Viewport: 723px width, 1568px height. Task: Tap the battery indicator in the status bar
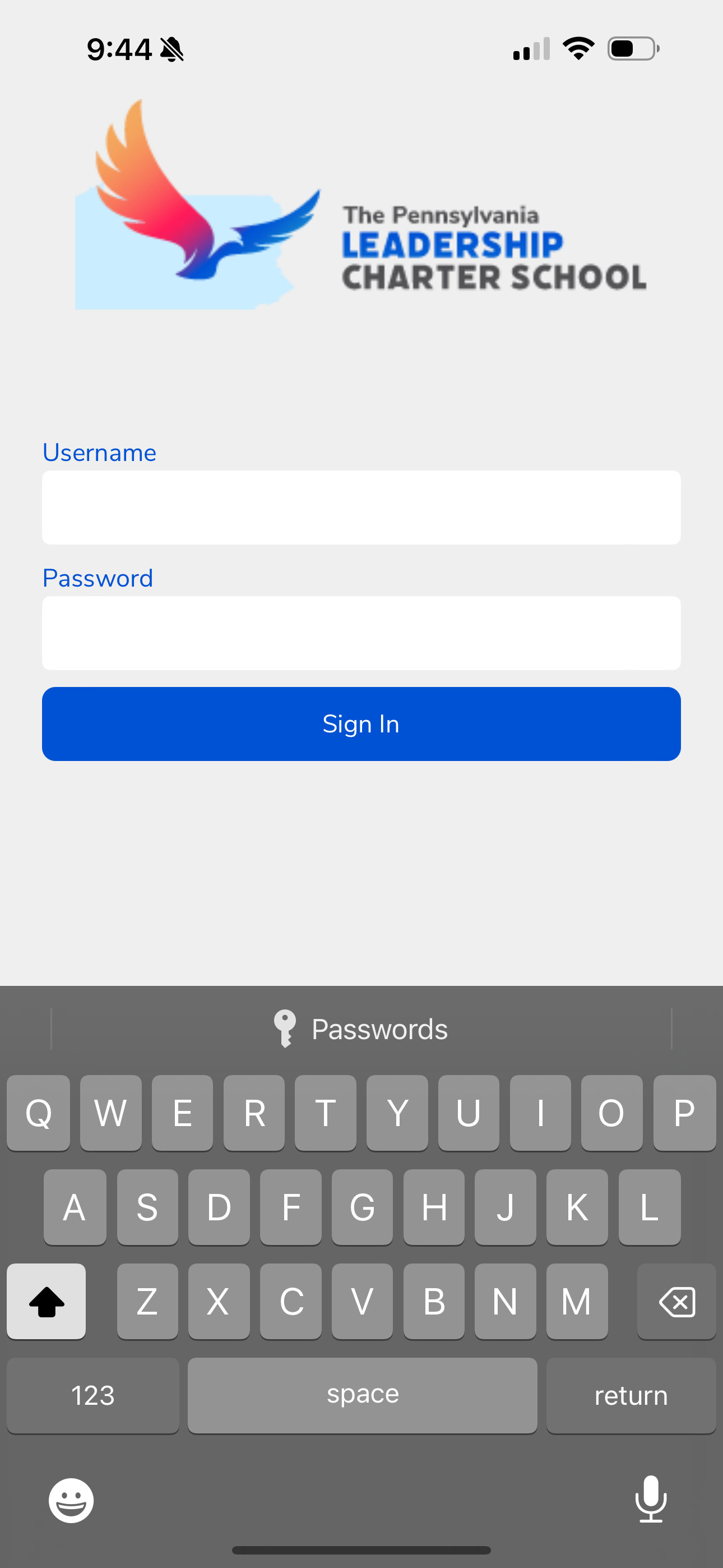coord(632,49)
